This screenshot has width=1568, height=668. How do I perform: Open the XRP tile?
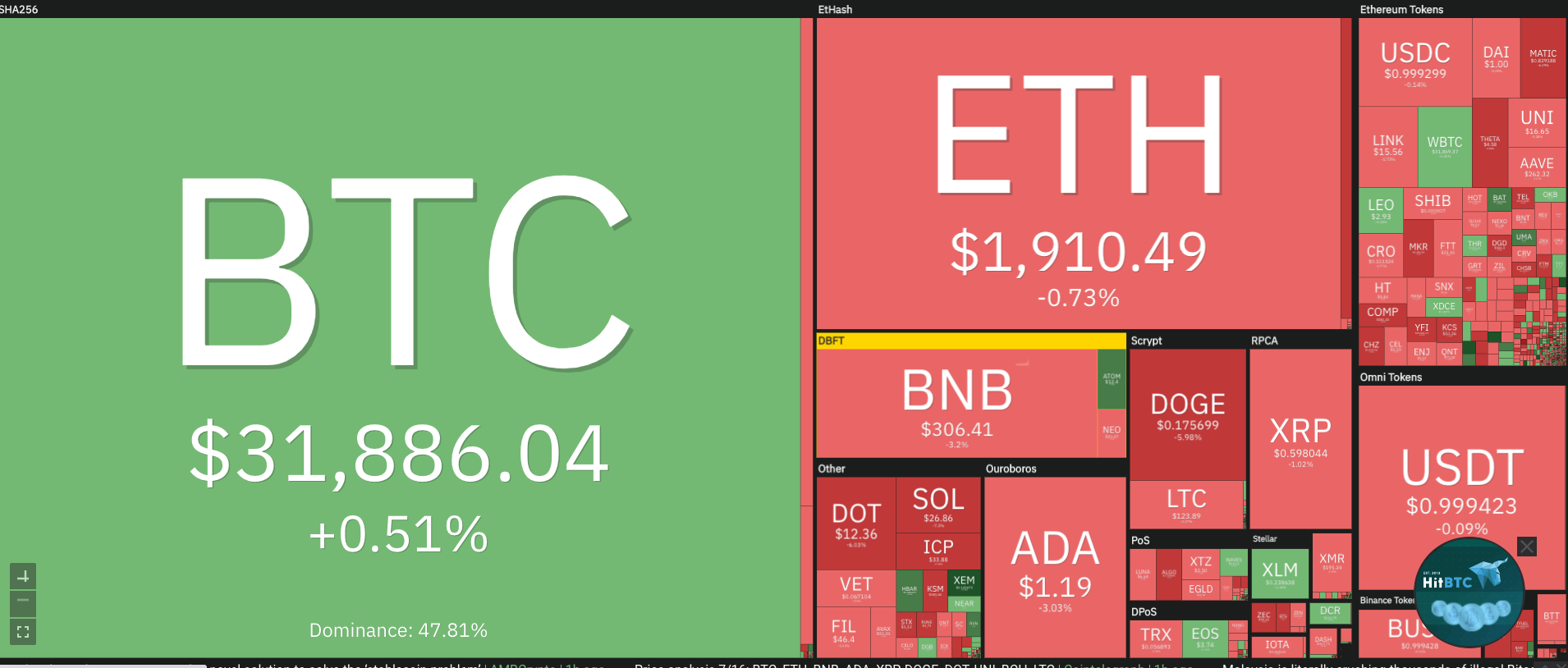point(1300,438)
